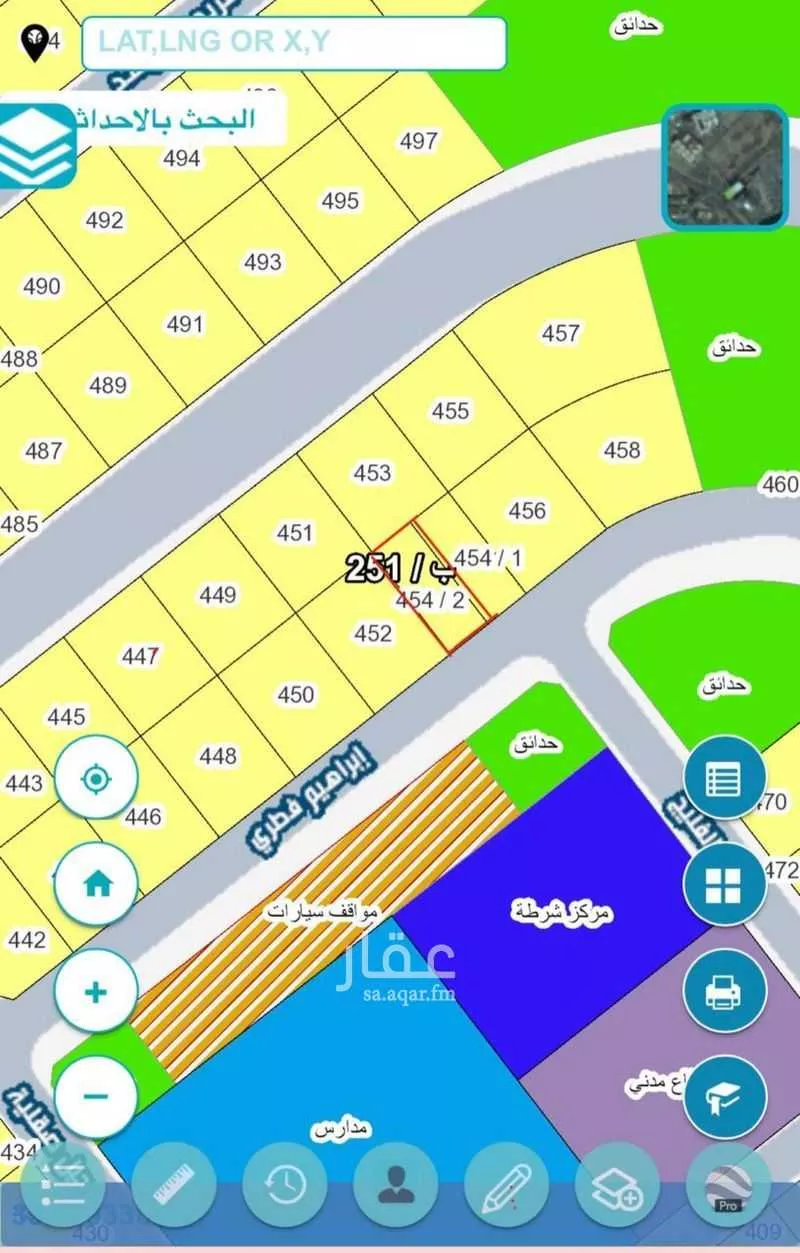
Task: Zoom out with the minus button
Action: click(96, 1096)
